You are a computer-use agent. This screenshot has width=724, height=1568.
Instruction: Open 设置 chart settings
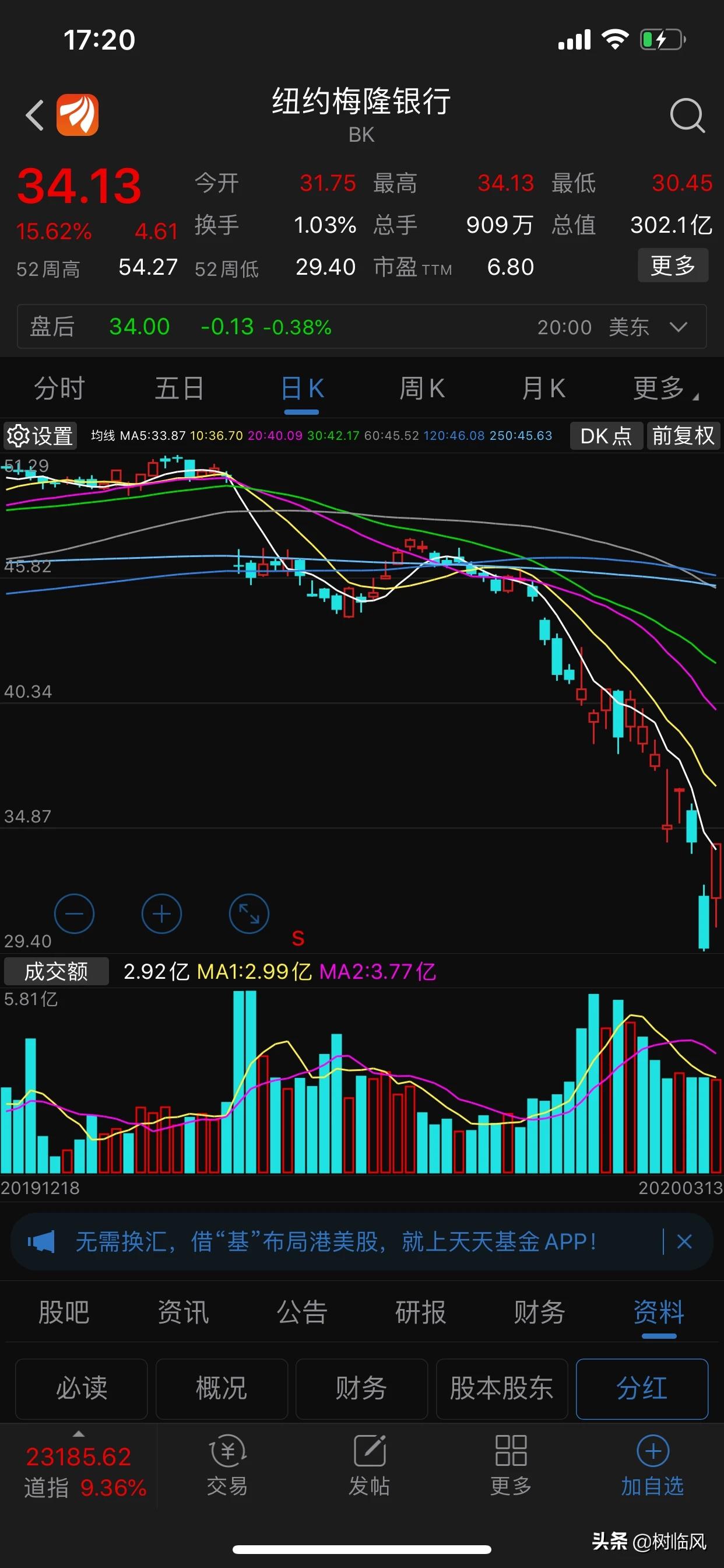tap(40, 436)
